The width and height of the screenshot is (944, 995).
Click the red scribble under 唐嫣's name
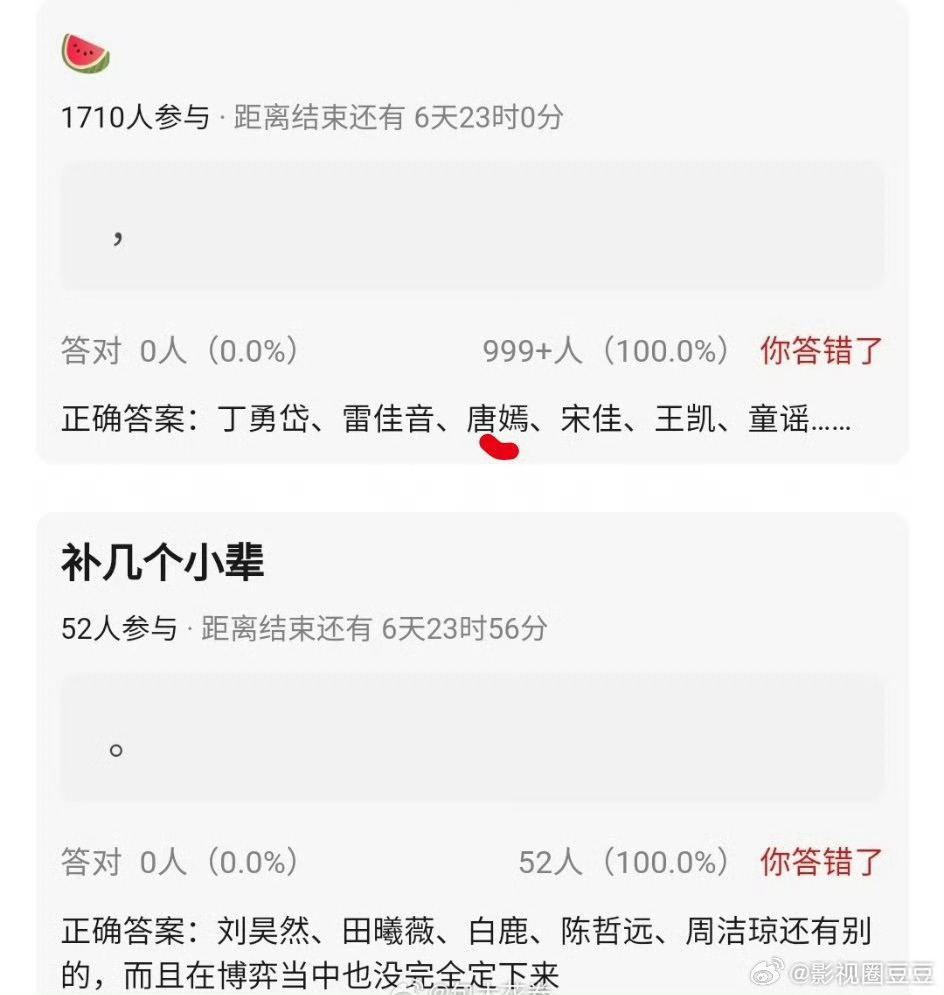pos(497,449)
